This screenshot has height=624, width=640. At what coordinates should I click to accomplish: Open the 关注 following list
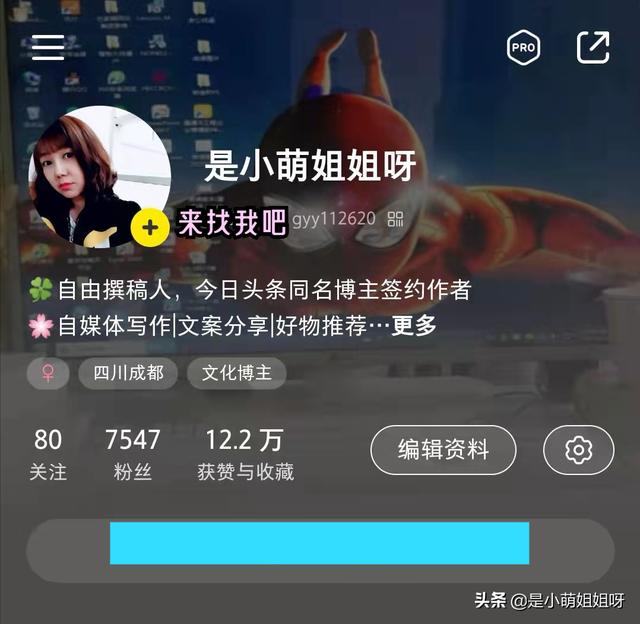pyautogui.click(x=48, y=454)
